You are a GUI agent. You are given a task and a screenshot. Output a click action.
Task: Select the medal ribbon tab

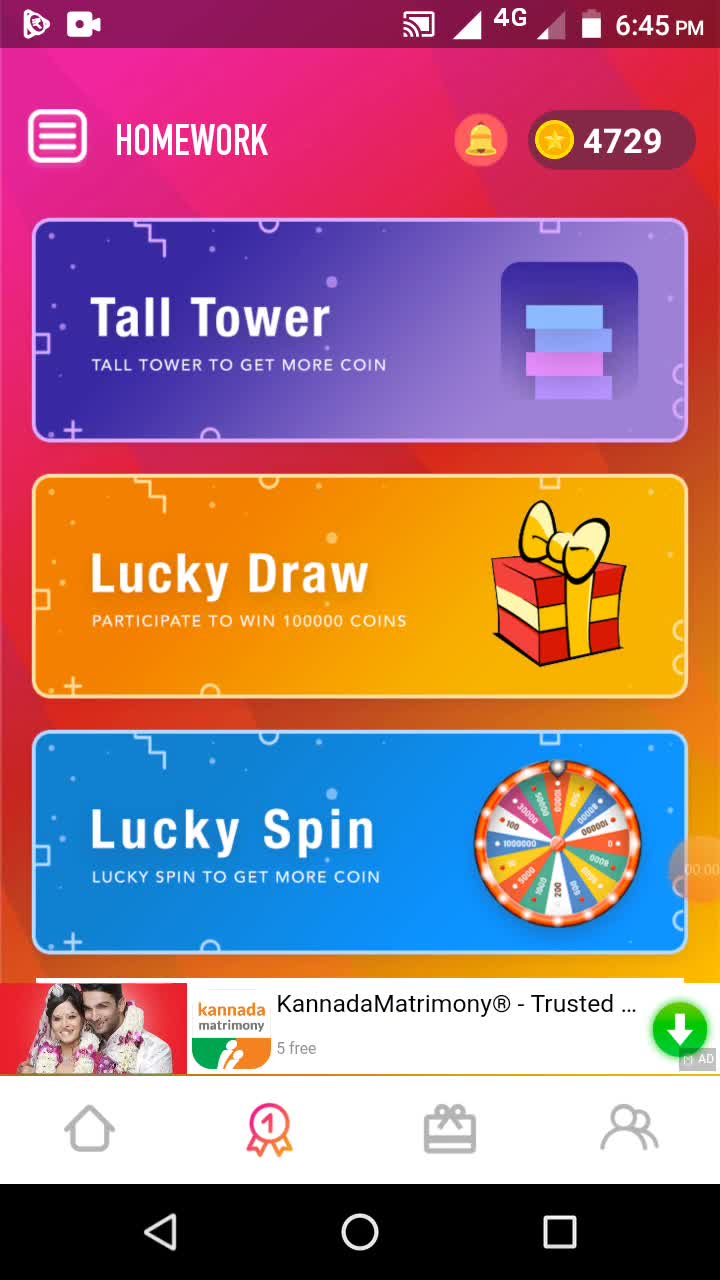click(x=269, y=1130)
